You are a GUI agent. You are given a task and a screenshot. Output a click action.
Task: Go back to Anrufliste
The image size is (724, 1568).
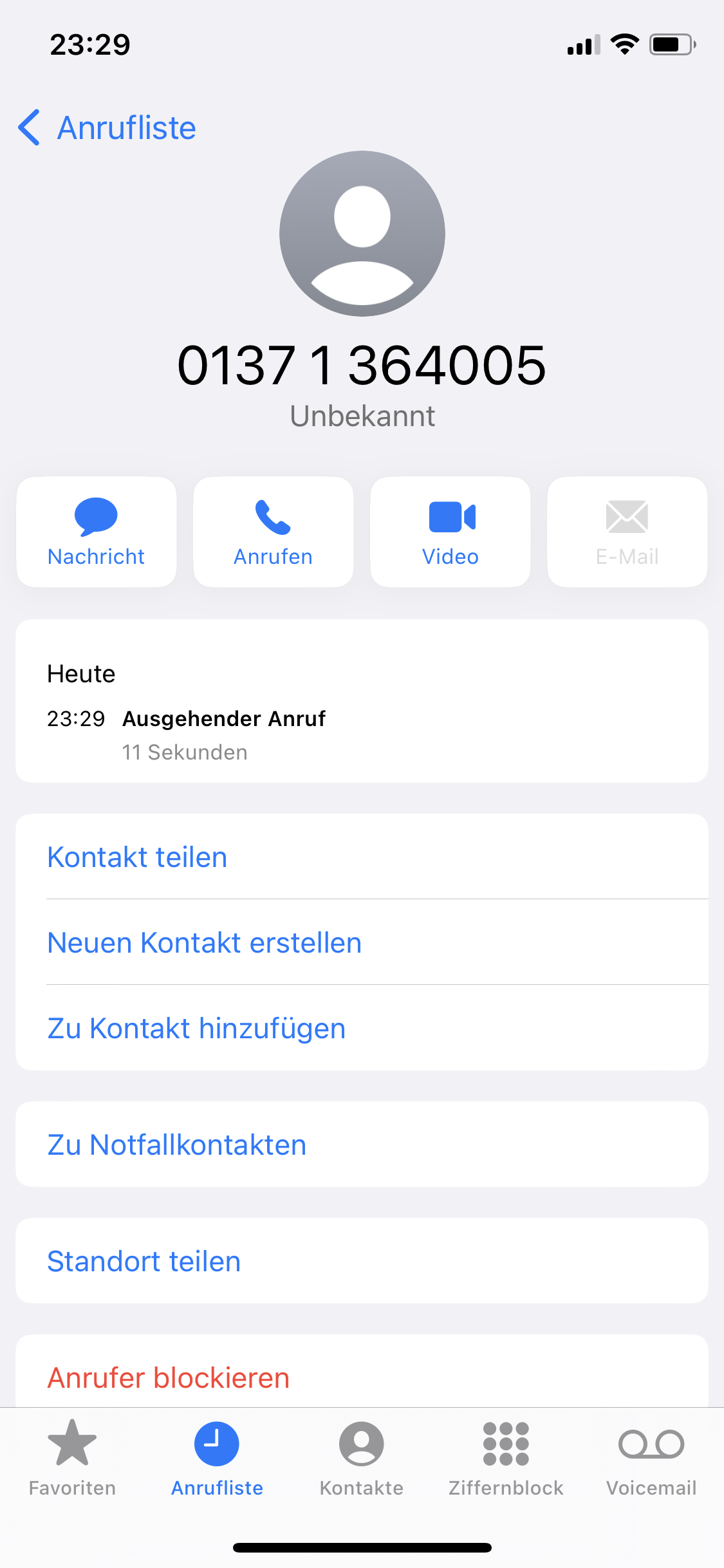click(107, 127)
